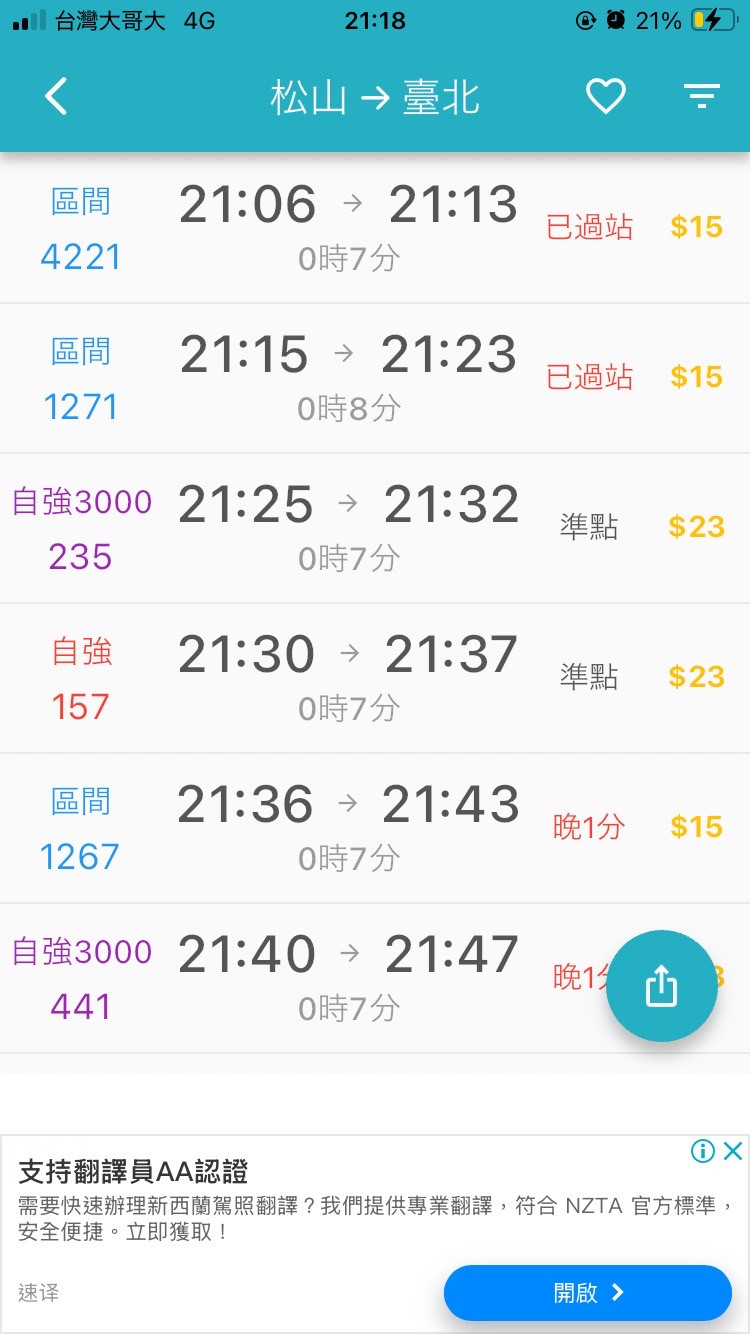Open the filter options icon

click(702, 97)
